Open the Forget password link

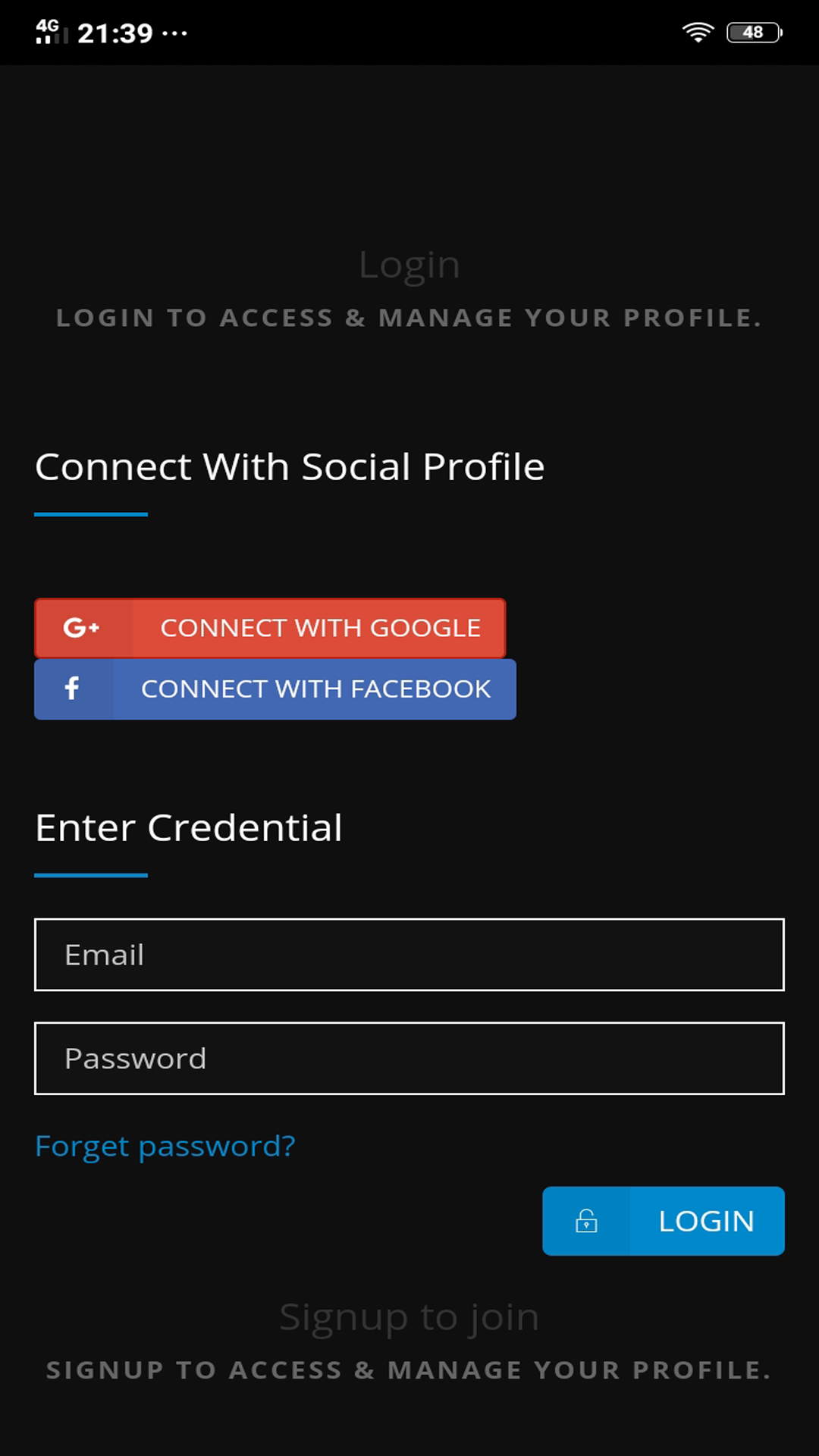[165, 1146]
